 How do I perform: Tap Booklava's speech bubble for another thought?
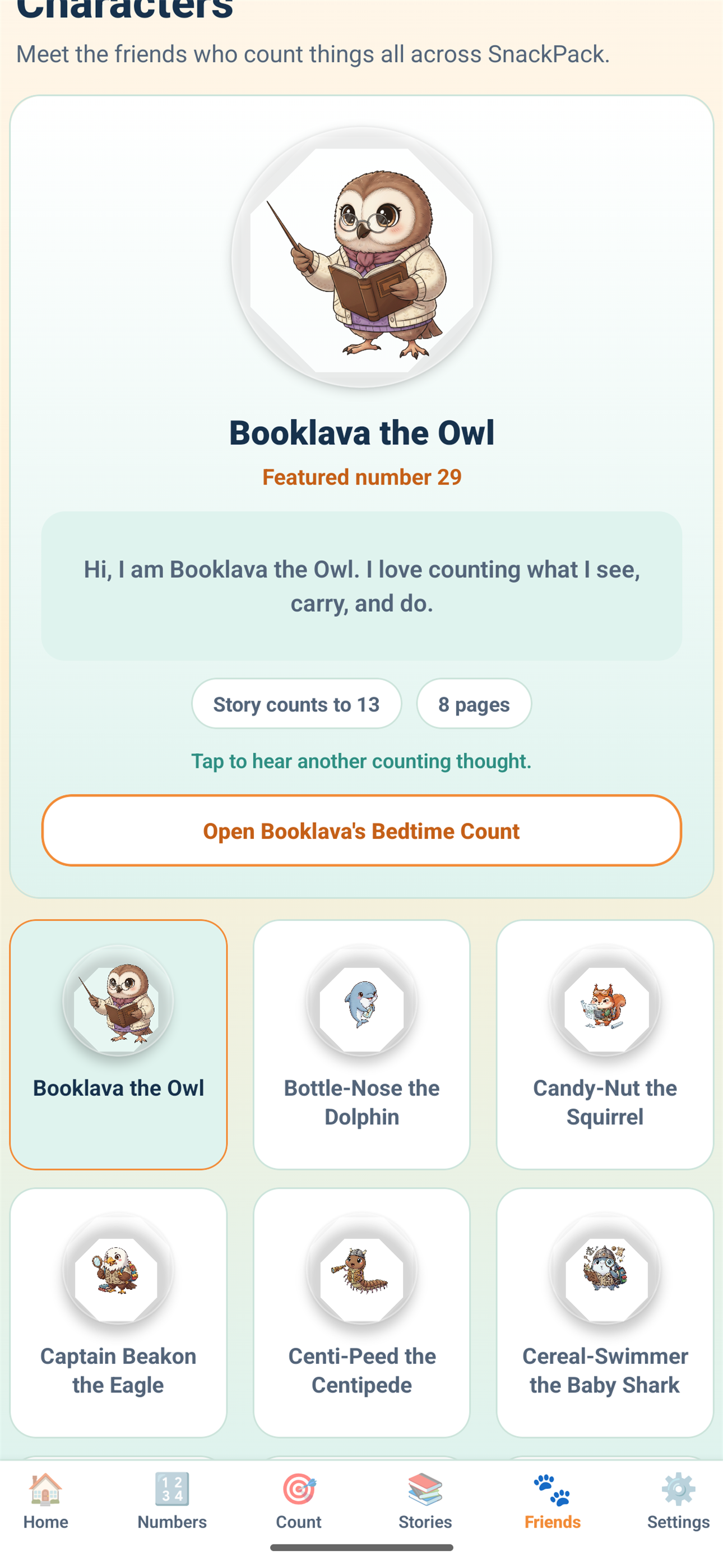pyautogui.click(x=361, y=585)
